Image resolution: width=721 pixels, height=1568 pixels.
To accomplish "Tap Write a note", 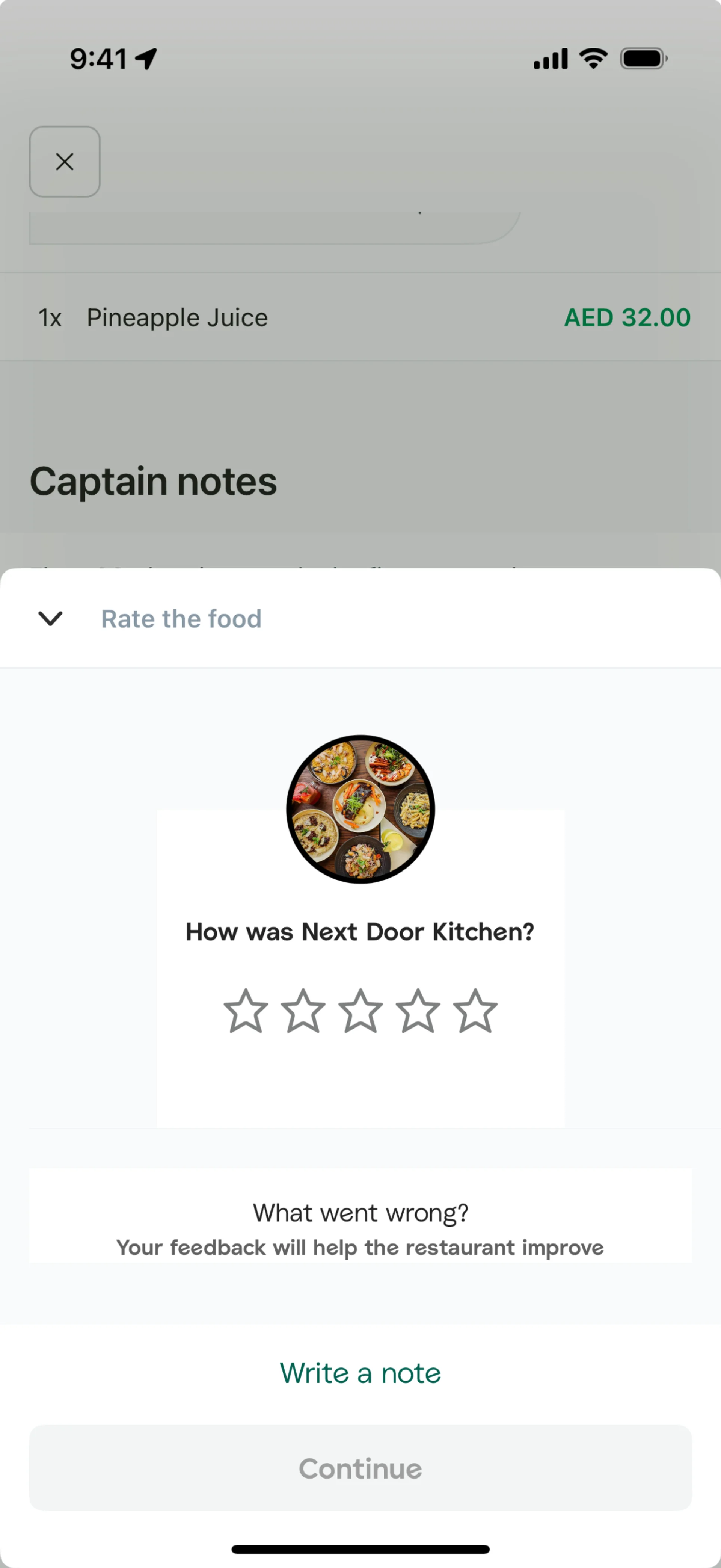I will click(360, 1374).
